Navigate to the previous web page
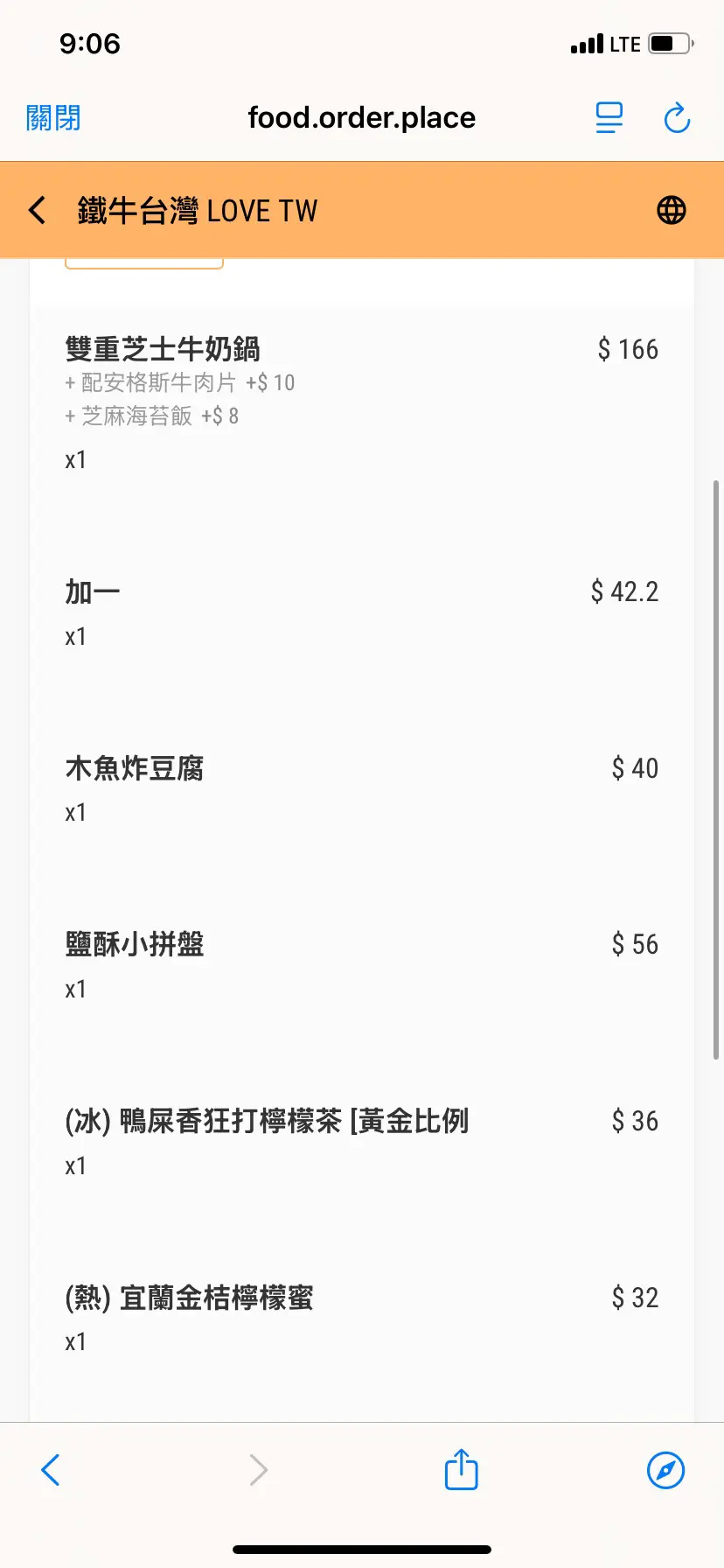Image resolution: width=724 pixels, height=1568 pixels. tap(51, 1470)
